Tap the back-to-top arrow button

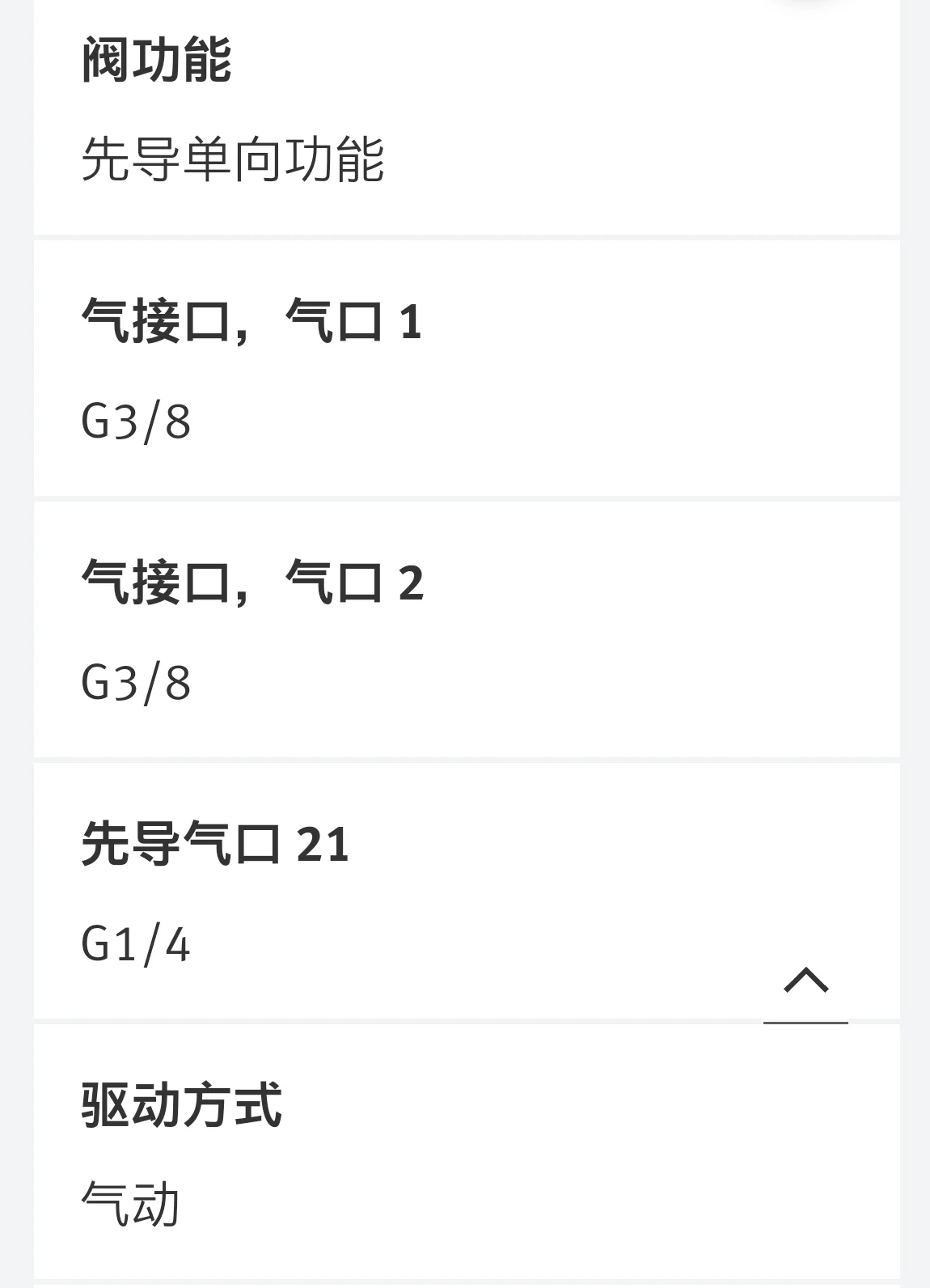coord(805,981)
